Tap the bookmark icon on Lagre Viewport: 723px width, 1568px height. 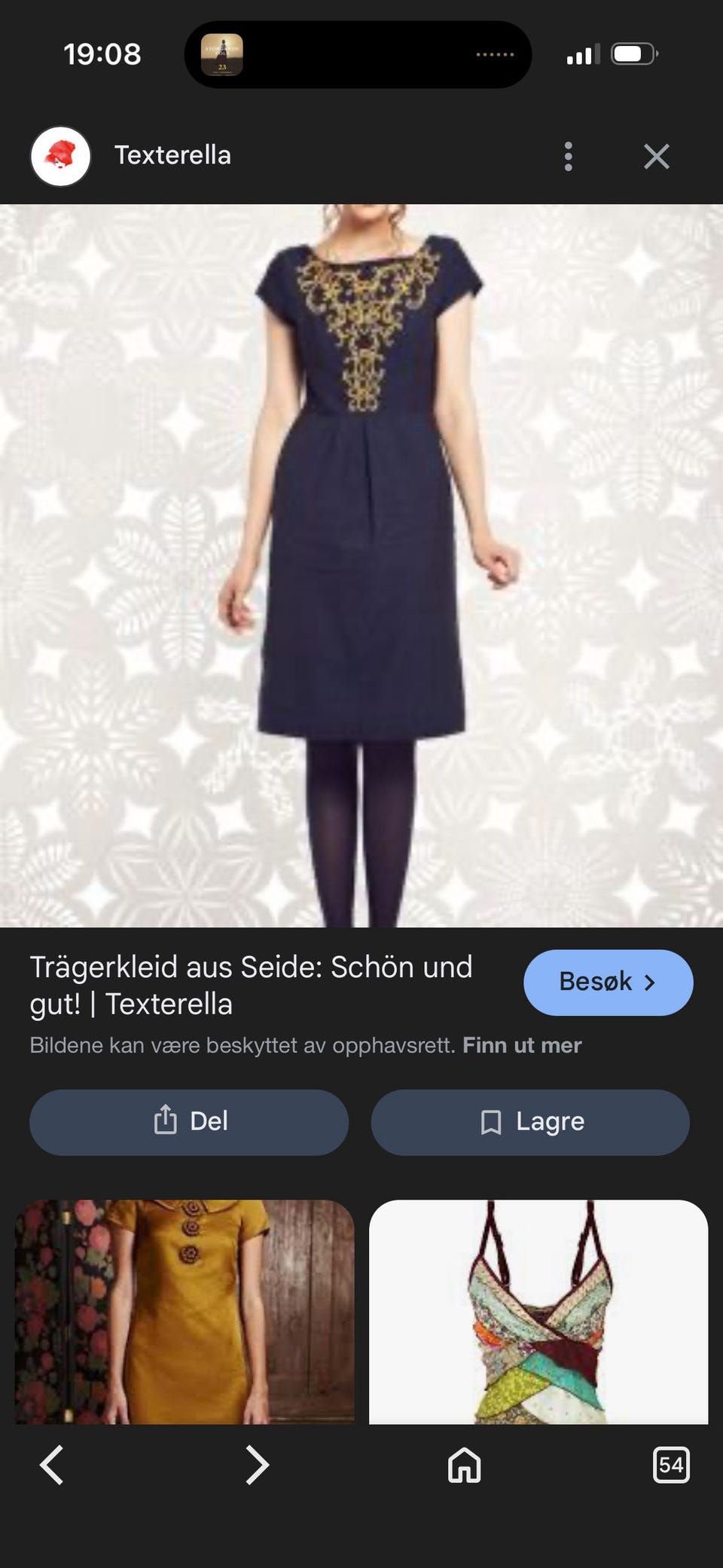pyautogui.click(x=490, y=1122)
